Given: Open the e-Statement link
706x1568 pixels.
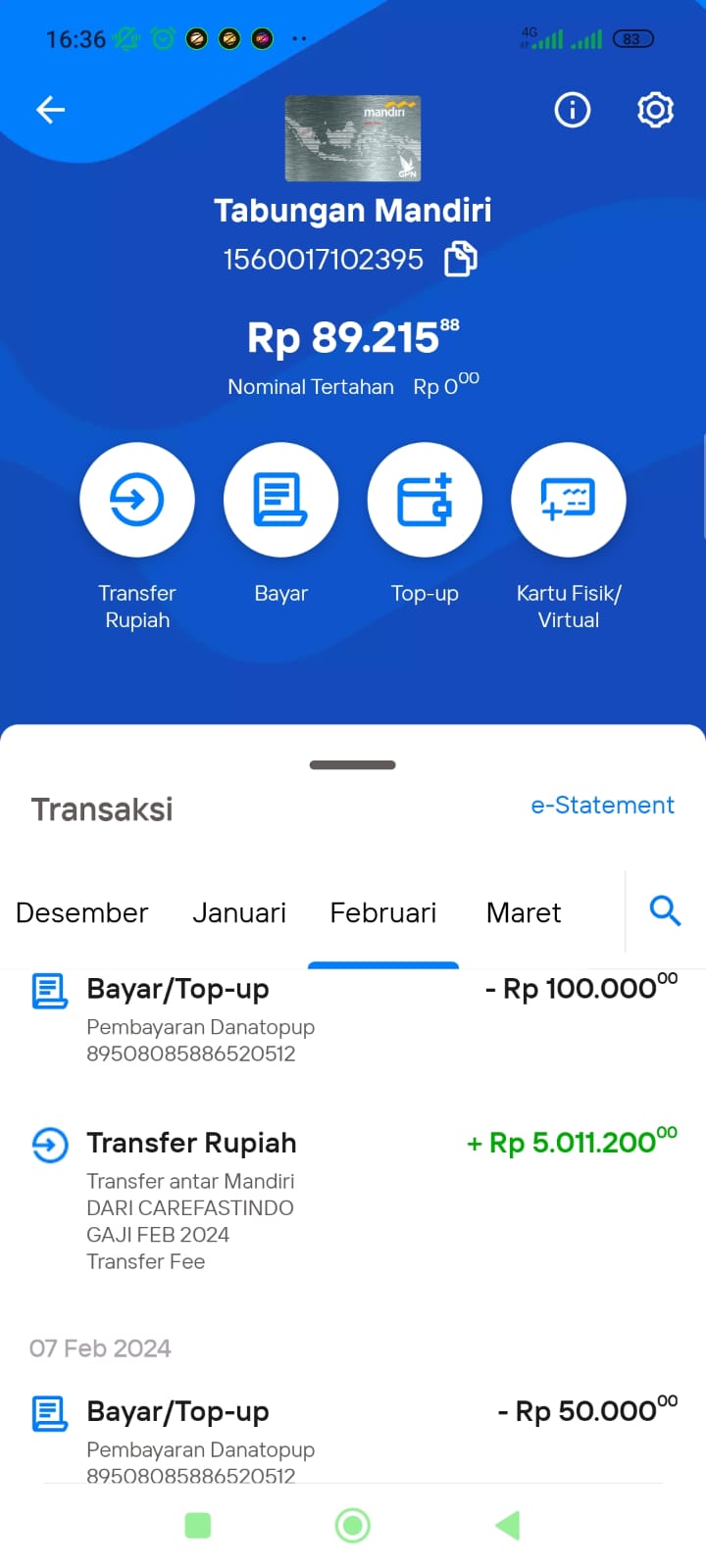Looking at the screenshot, I should (x=602, y=806).
